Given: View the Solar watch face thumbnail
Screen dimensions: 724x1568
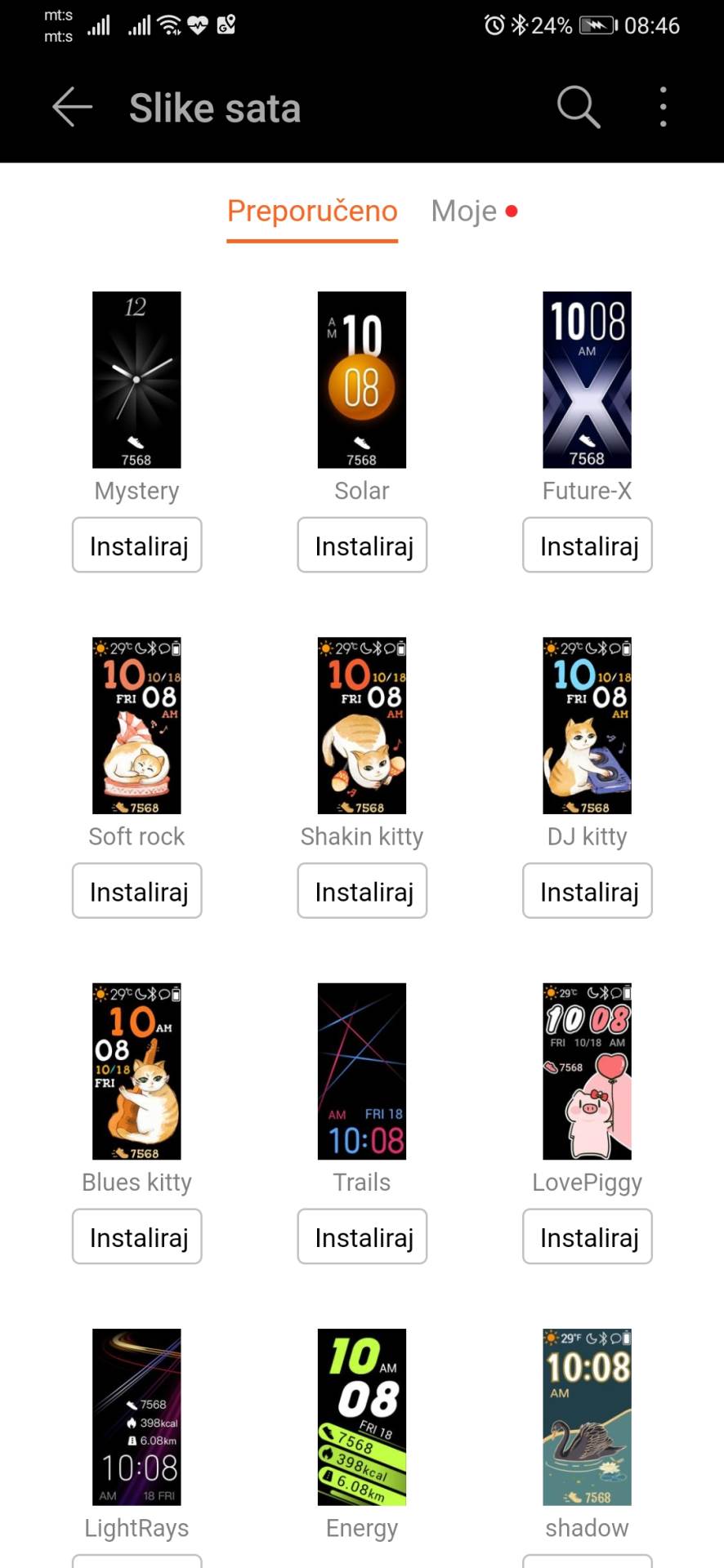Looking at the screenshot, I should pyautogui.click(x=362, y=380).
